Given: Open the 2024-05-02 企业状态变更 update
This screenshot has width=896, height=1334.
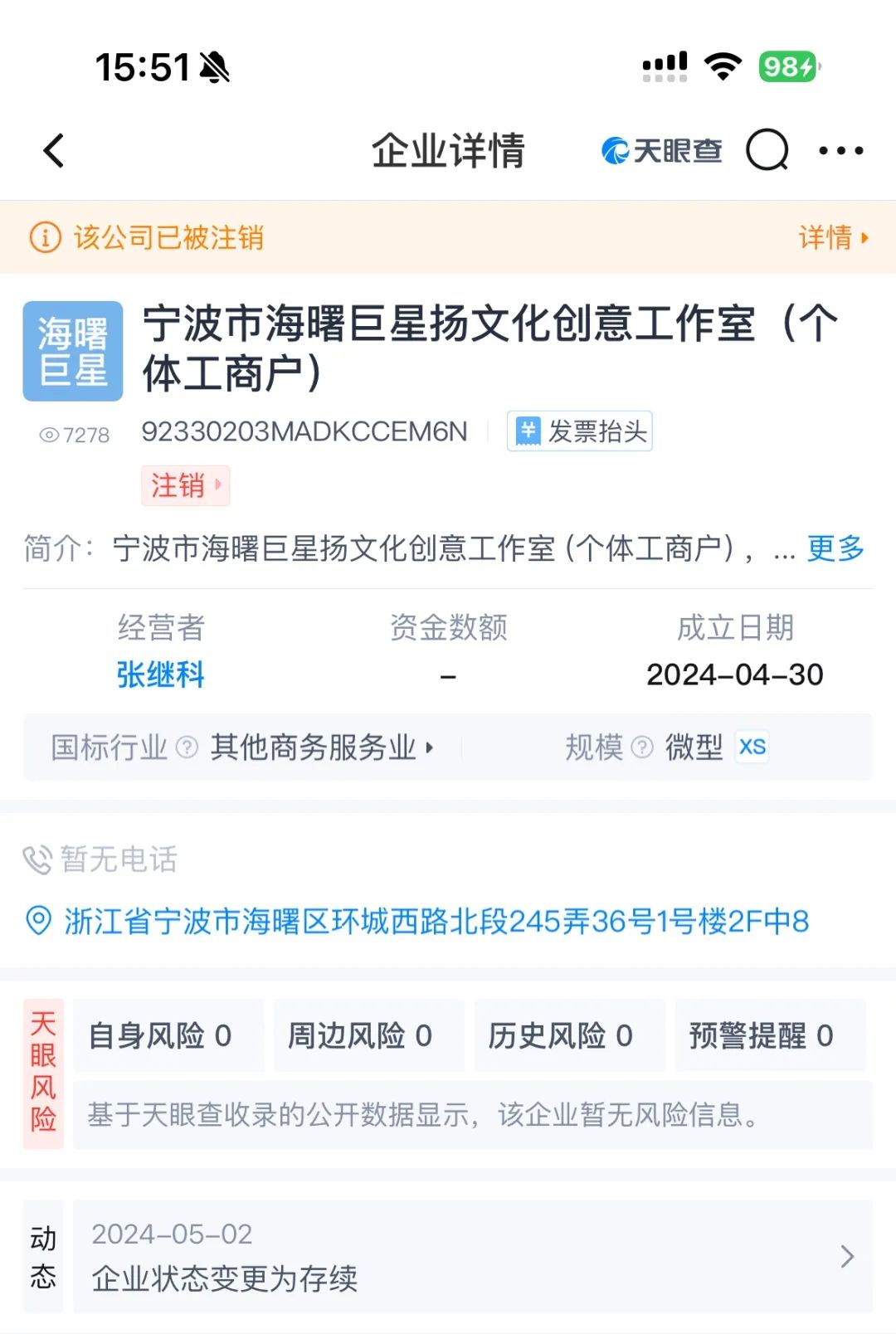Looking at the screenshot, I should click(x=471, y=1256).
